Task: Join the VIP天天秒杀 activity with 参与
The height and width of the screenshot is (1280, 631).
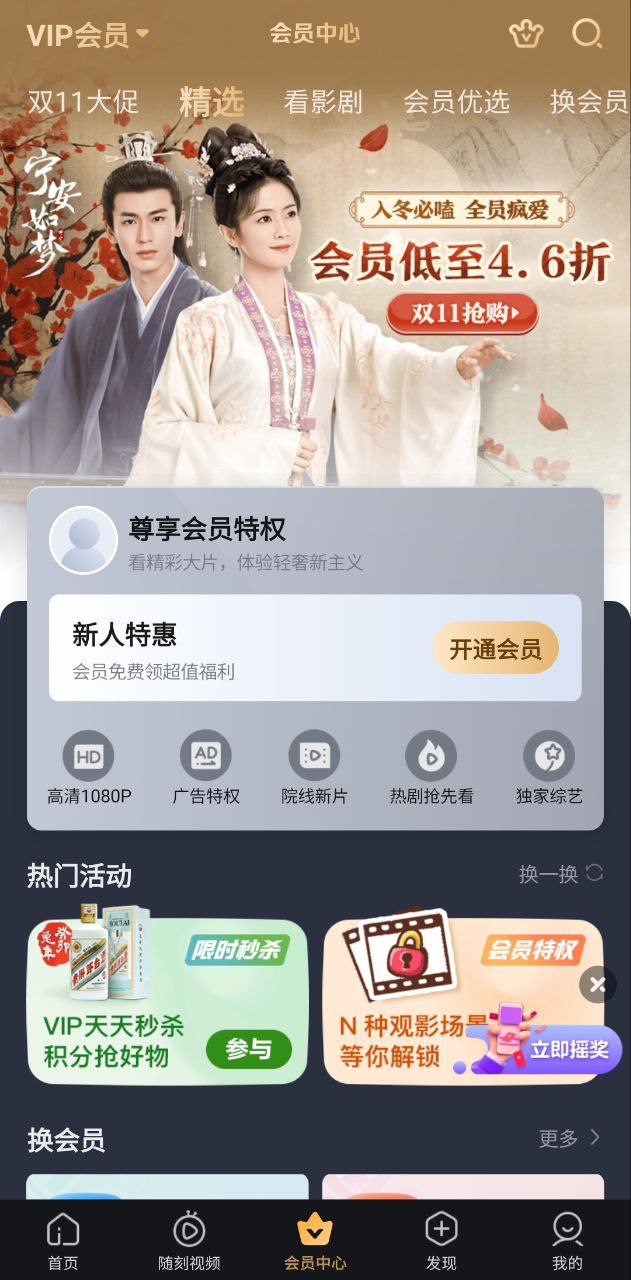Action: pos(249,1049)
